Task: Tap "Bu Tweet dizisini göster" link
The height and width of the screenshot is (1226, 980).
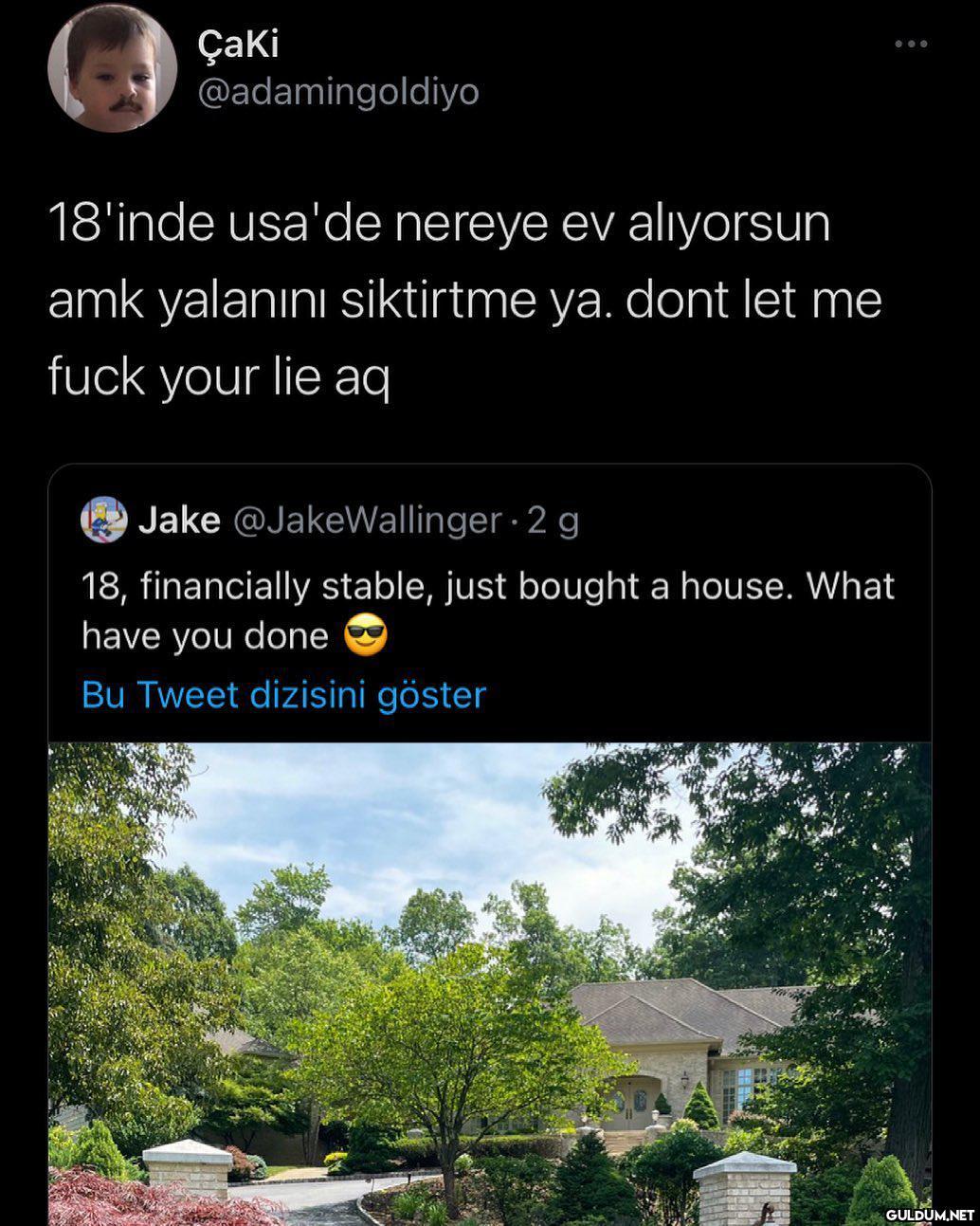Action: pyautogui.click(x=283, y=695)
